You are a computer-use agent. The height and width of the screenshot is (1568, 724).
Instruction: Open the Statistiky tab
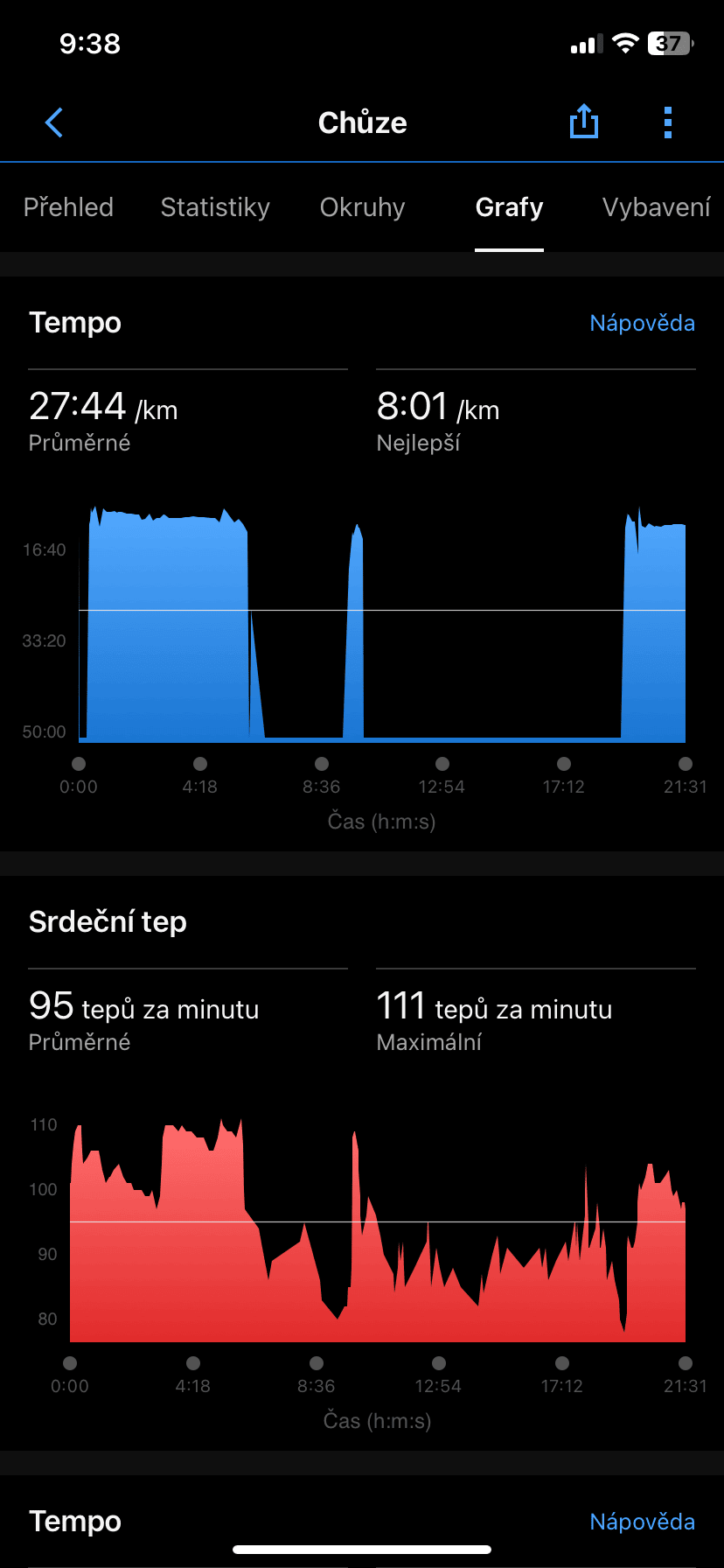215,207
